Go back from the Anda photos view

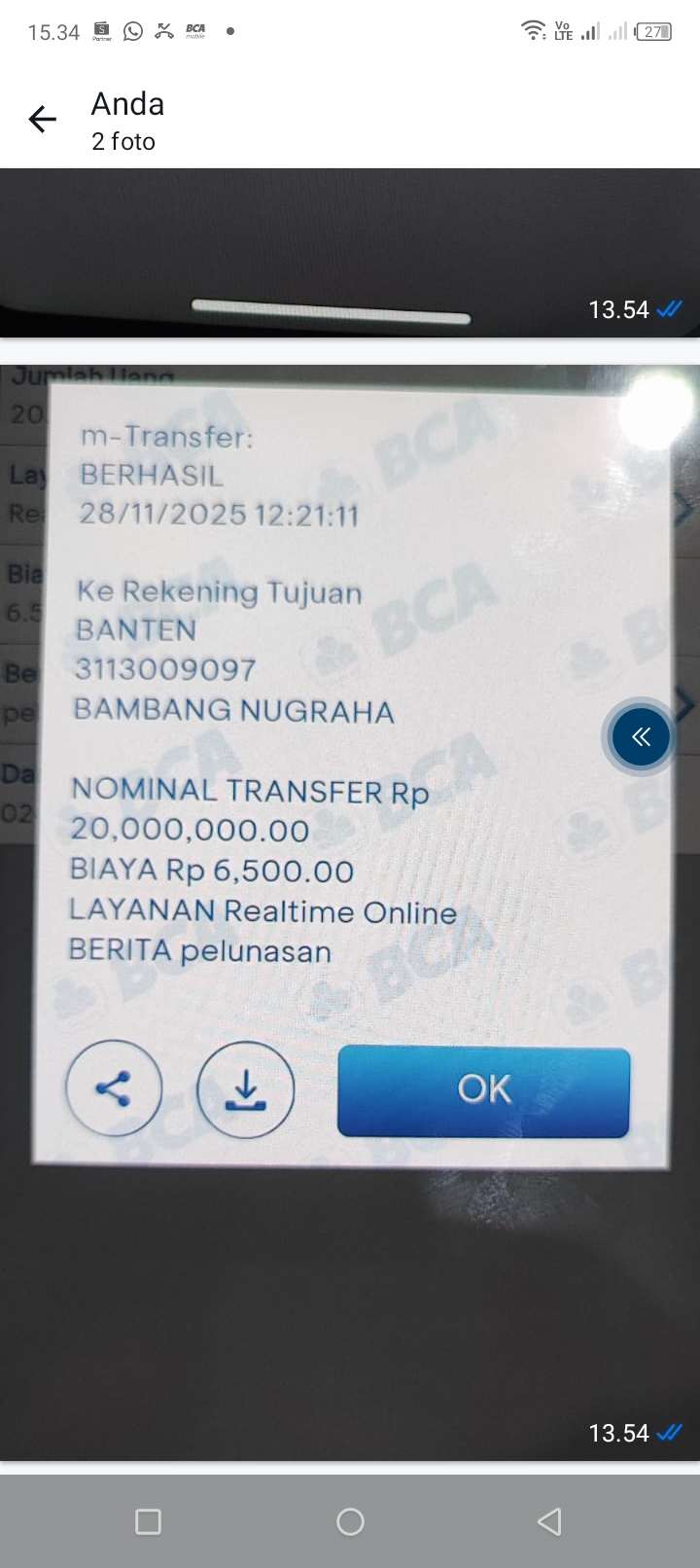43,120
